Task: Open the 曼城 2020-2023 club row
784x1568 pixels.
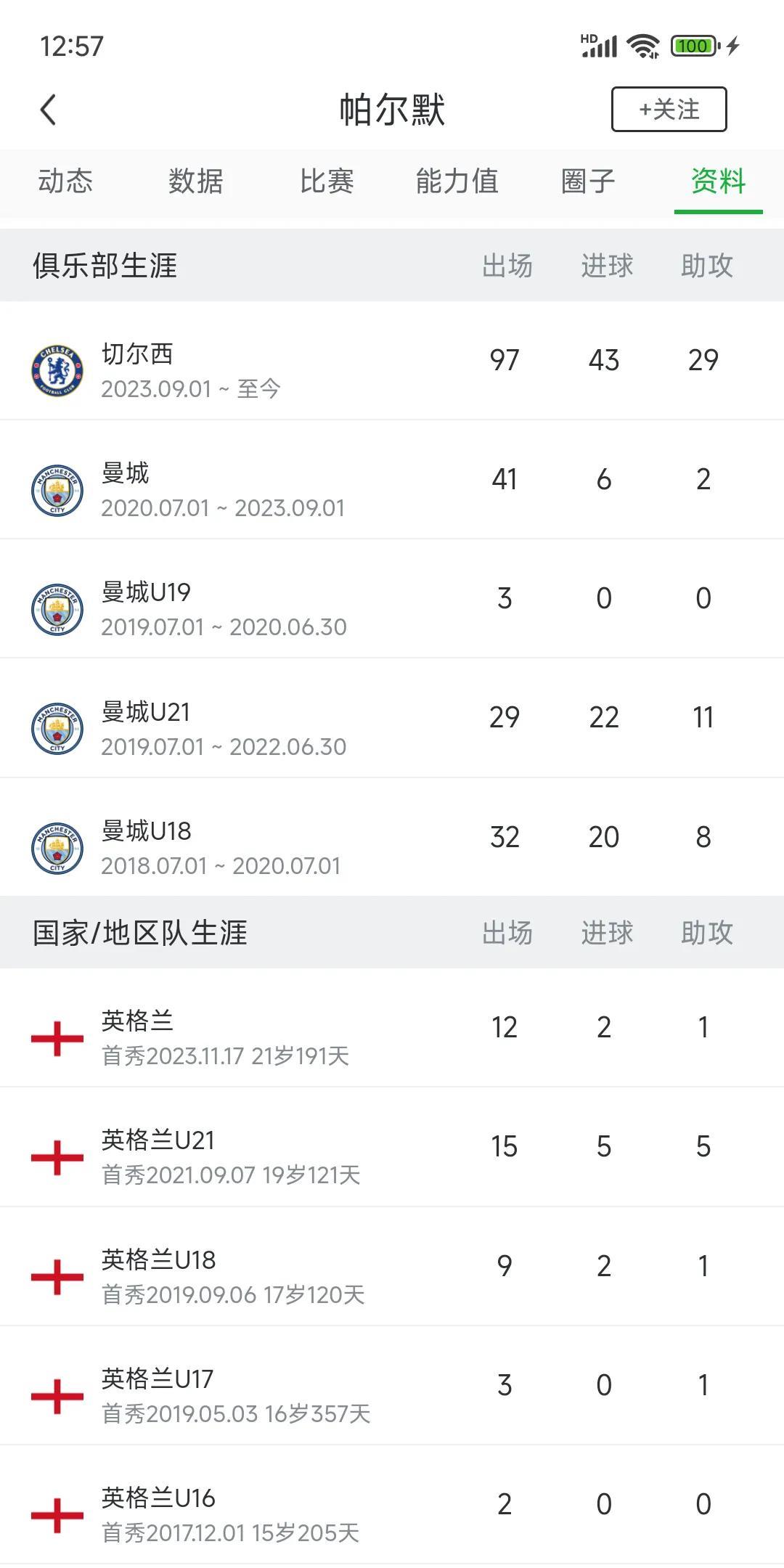Action: [392, 479]
